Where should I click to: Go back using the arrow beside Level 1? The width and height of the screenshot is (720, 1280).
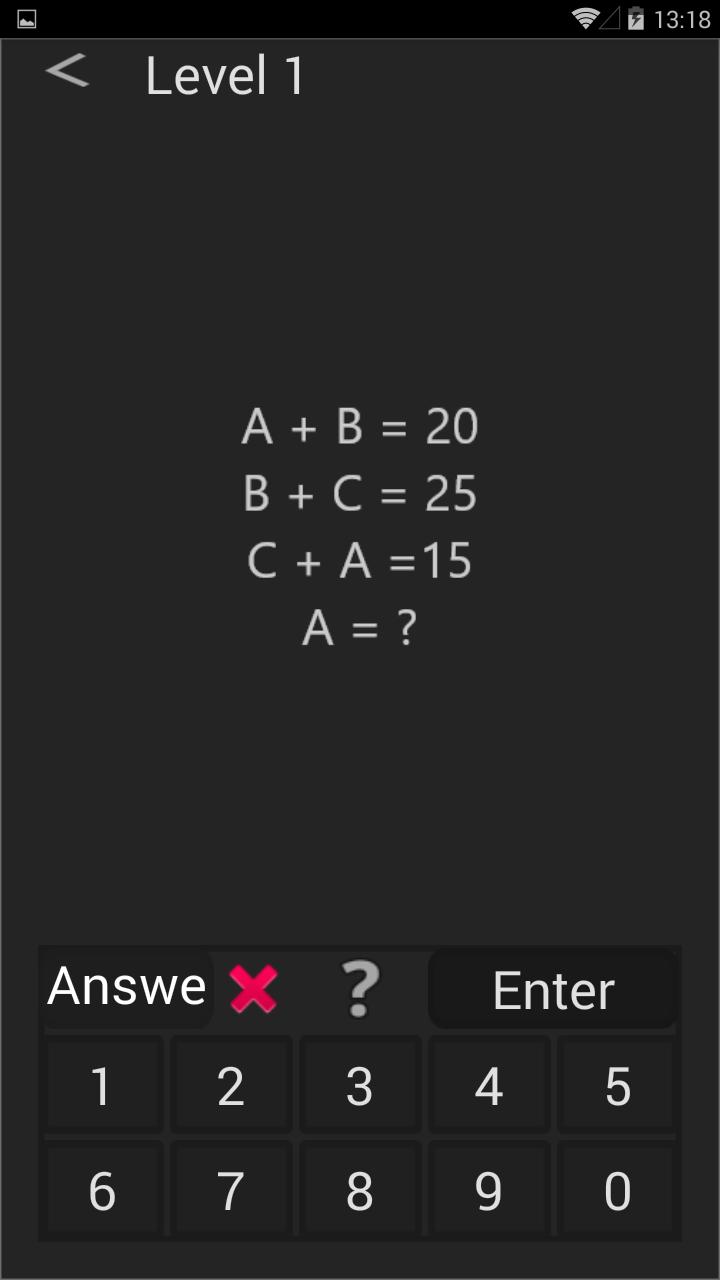pos(67,72)
